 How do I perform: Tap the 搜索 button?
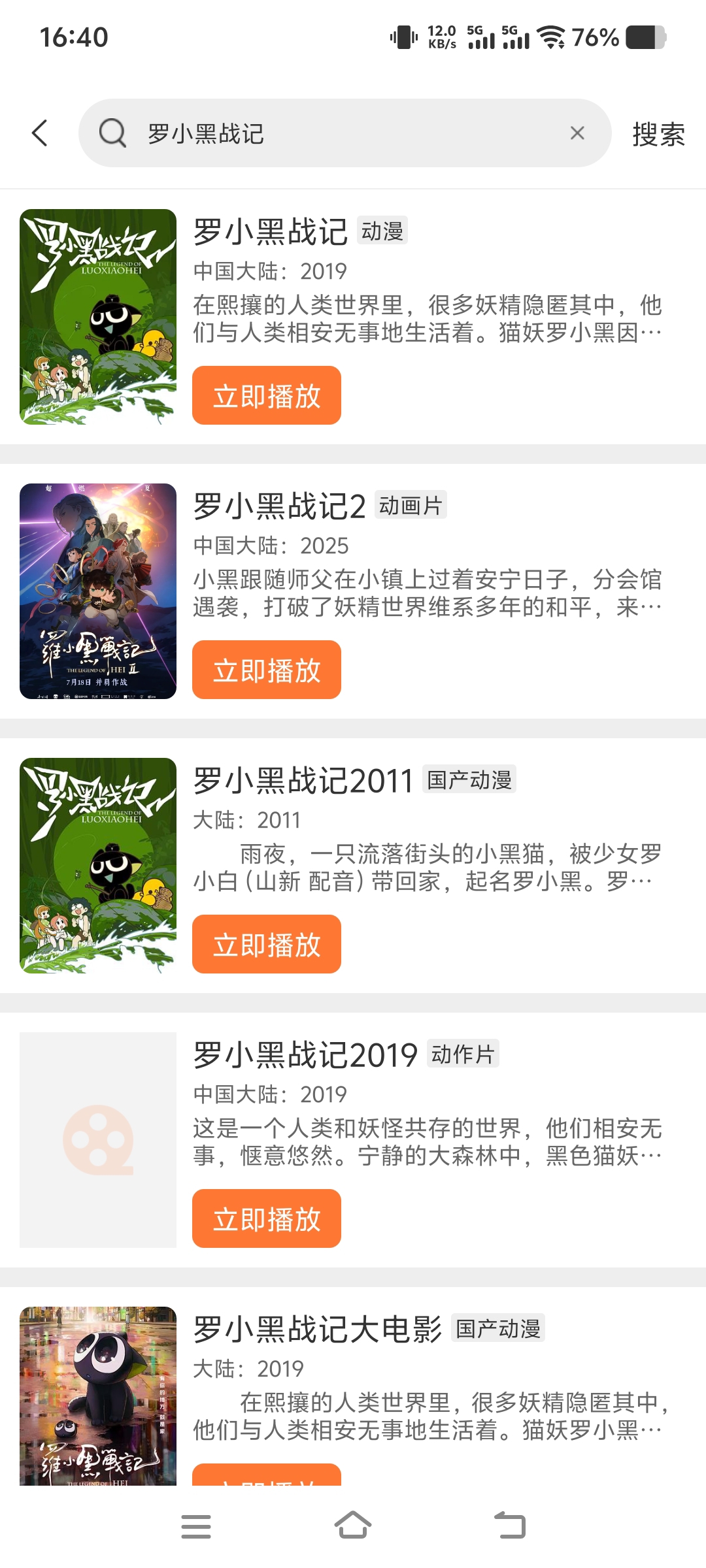(658, 134)
